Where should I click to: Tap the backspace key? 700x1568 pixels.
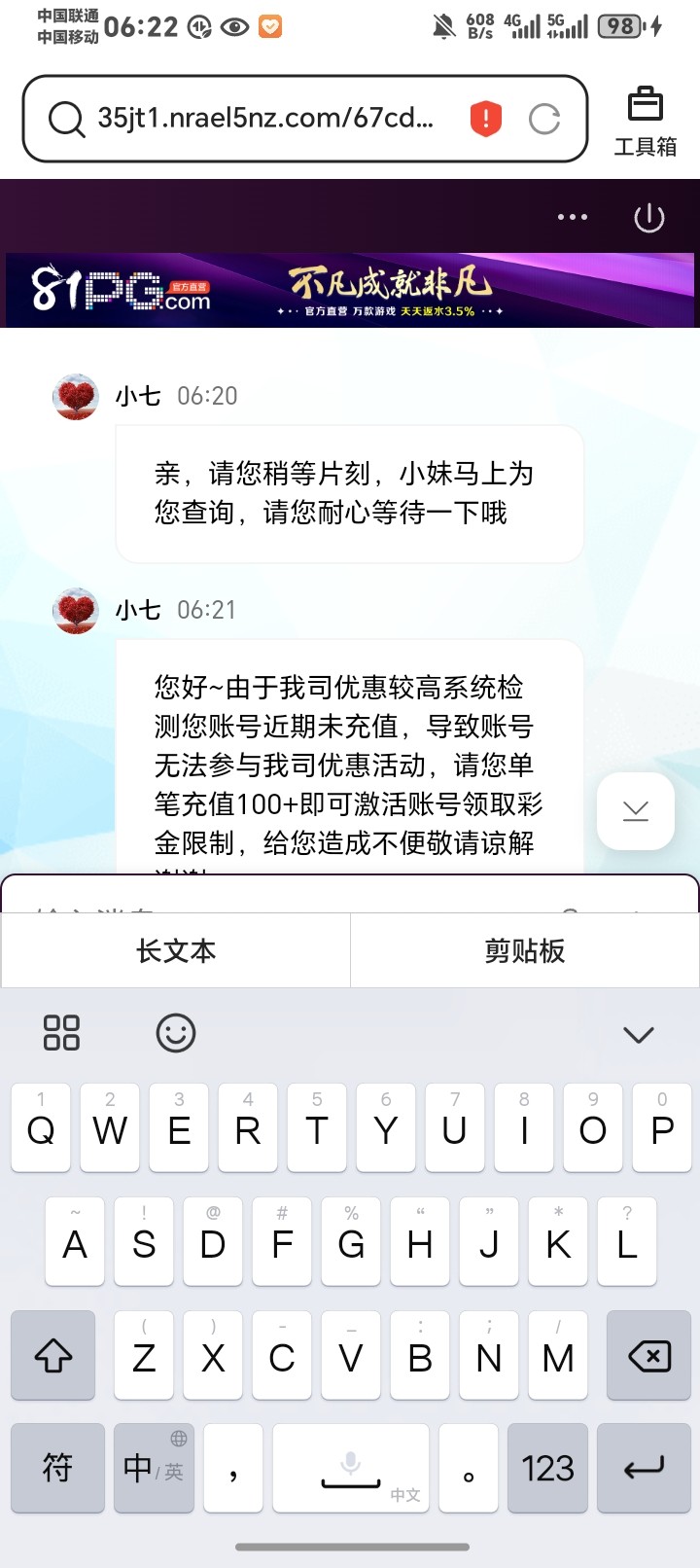coord(649,1356)
